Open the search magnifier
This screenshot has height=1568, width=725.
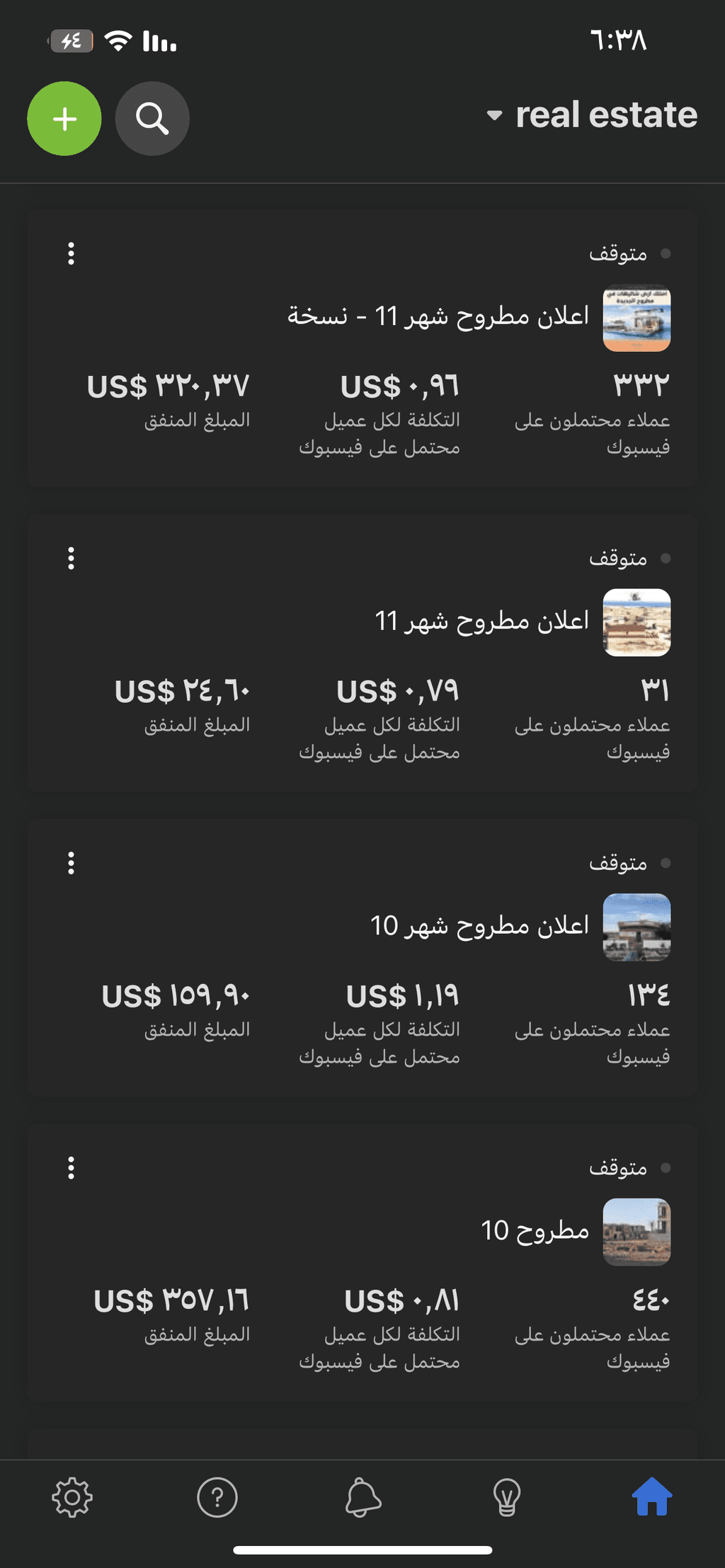pyautogui.click(x=152, y=118)
